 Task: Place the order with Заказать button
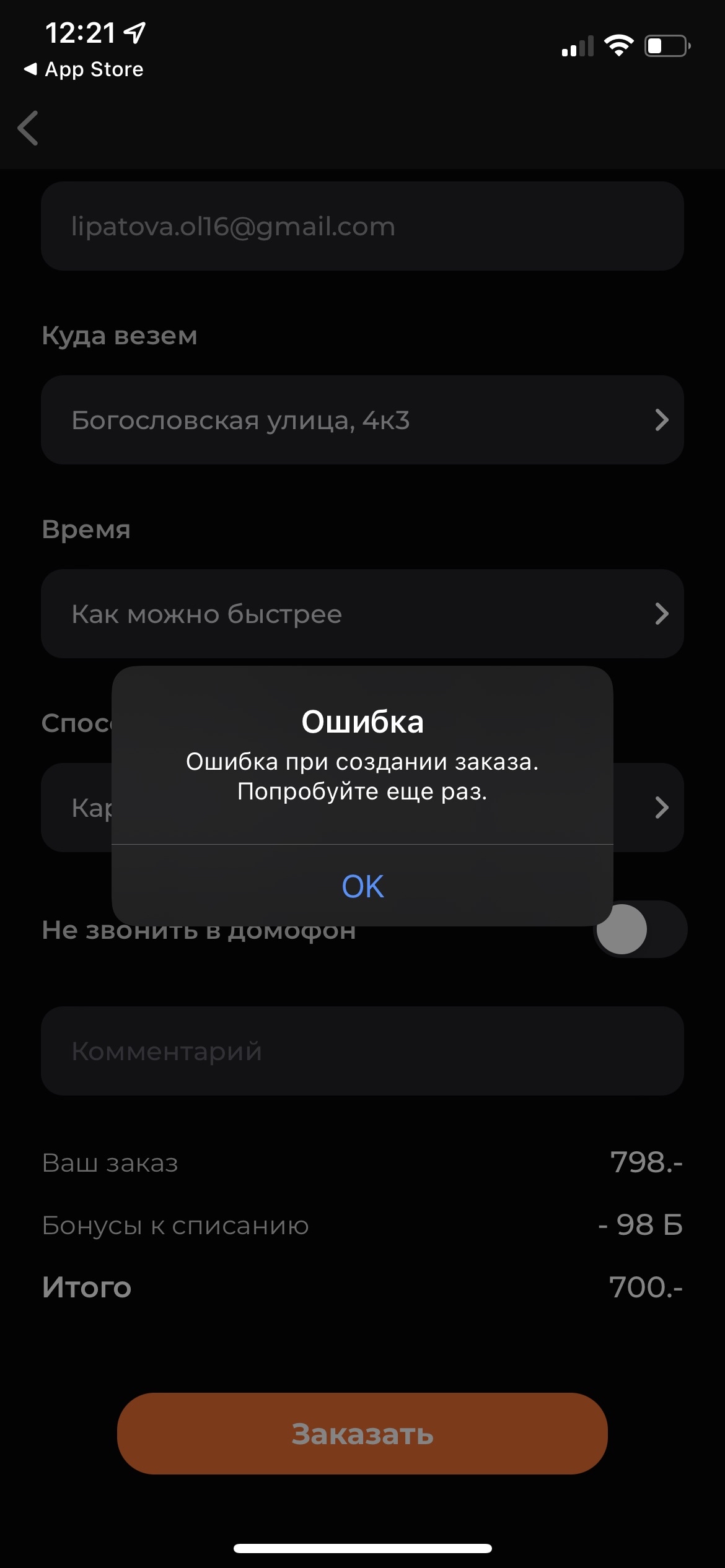(362, 1434)
